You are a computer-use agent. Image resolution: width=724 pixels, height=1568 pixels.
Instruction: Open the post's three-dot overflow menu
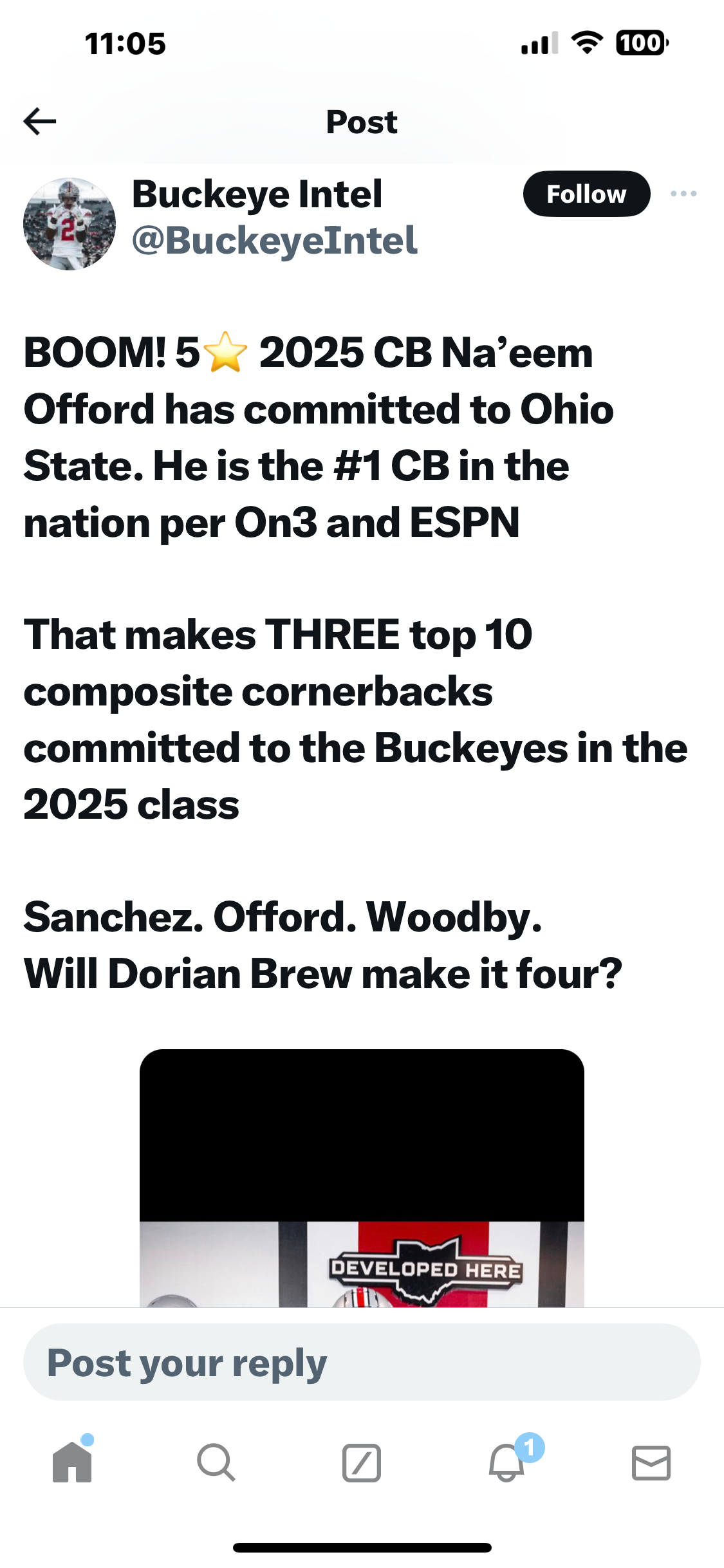(683, 194)
